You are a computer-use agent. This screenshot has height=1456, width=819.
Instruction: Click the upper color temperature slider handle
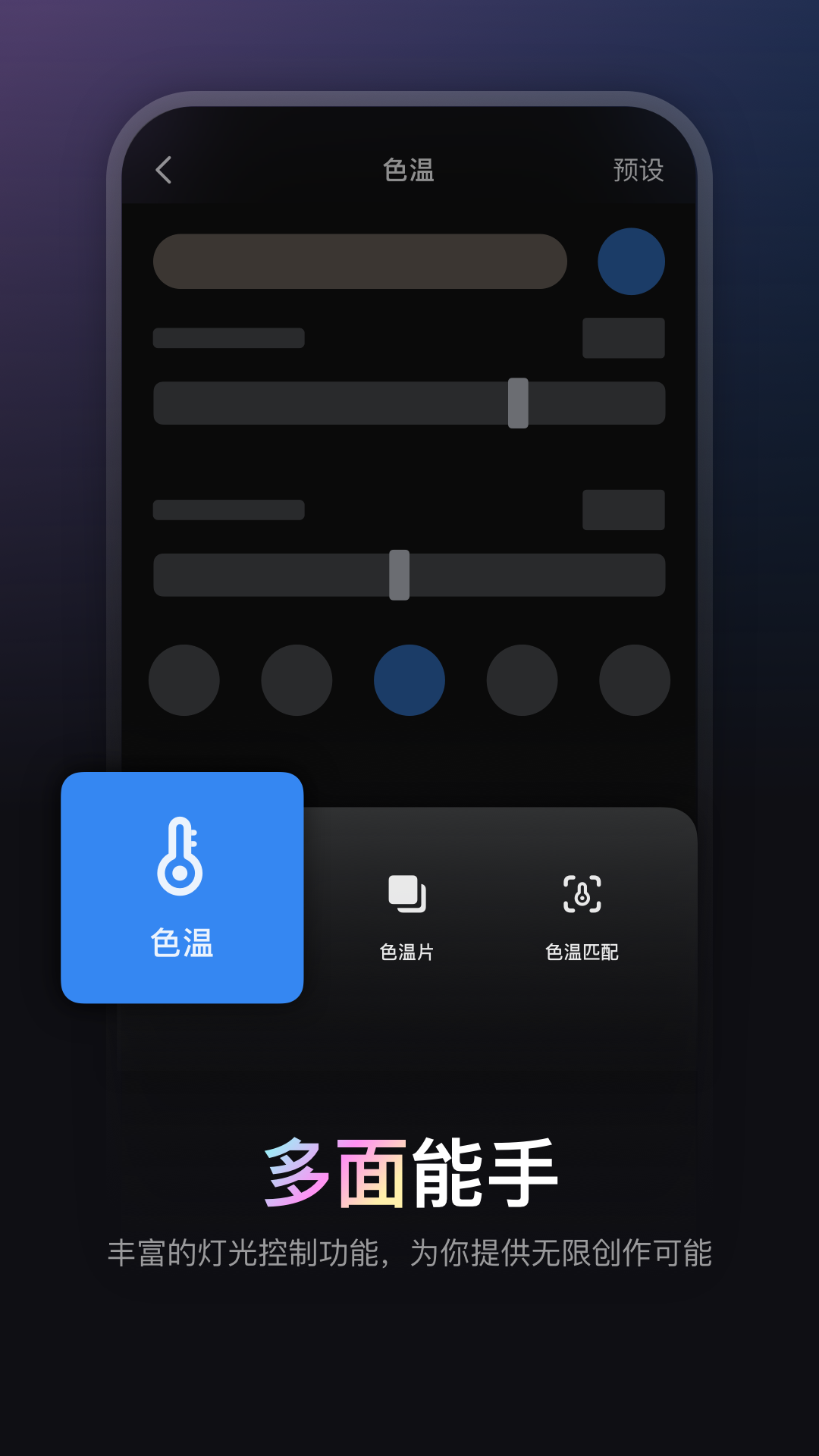(517, 403)
